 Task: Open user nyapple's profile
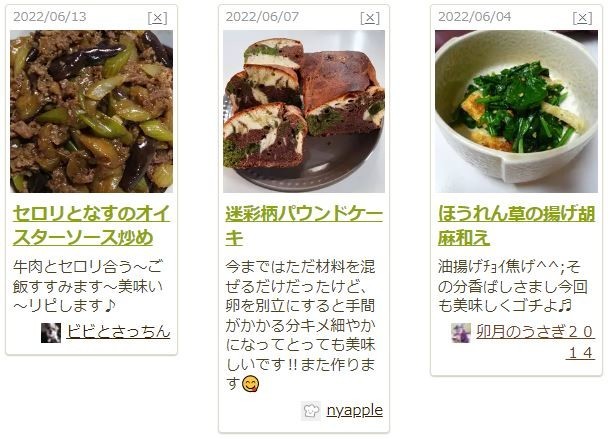(354, 410)
